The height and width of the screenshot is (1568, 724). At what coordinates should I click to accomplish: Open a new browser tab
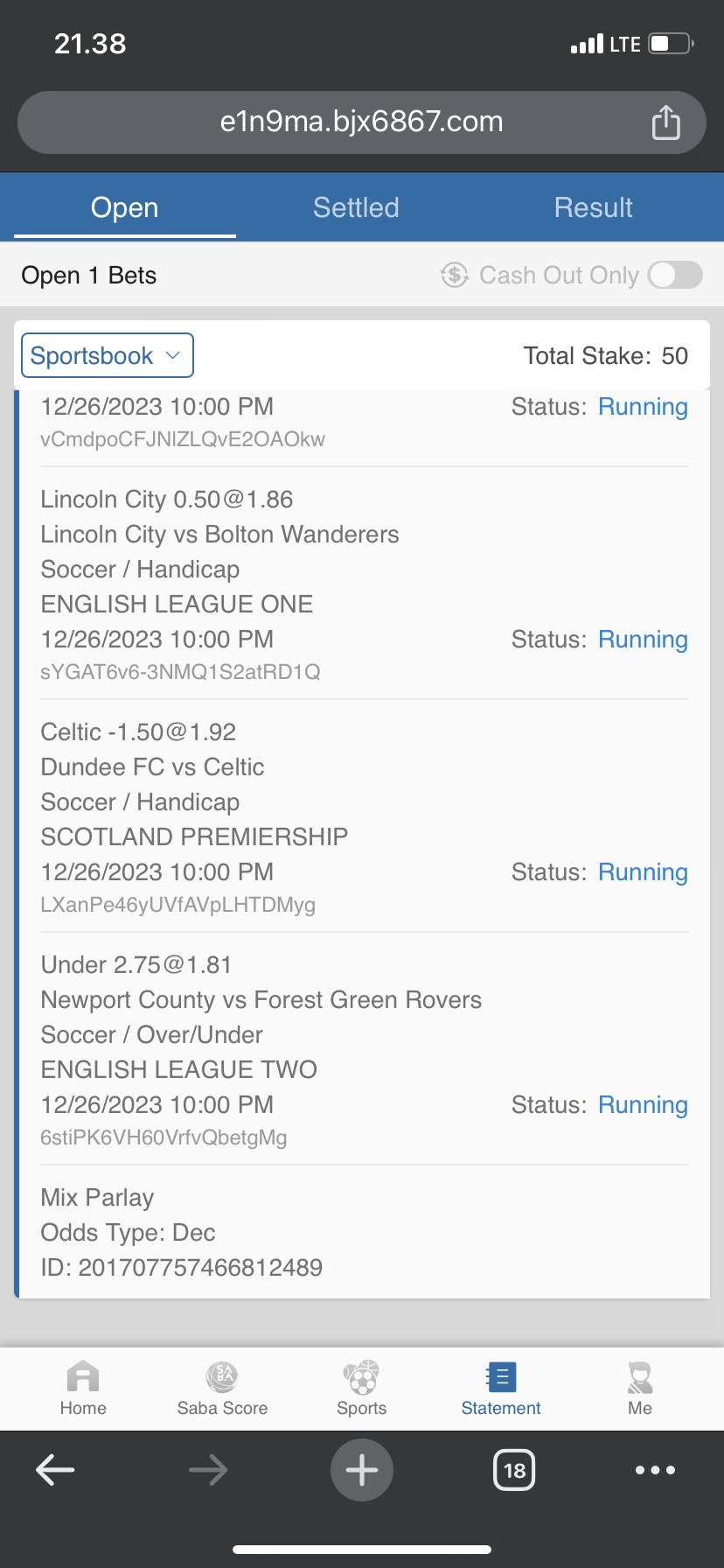pyautogui.click(x=362, y=1470)
